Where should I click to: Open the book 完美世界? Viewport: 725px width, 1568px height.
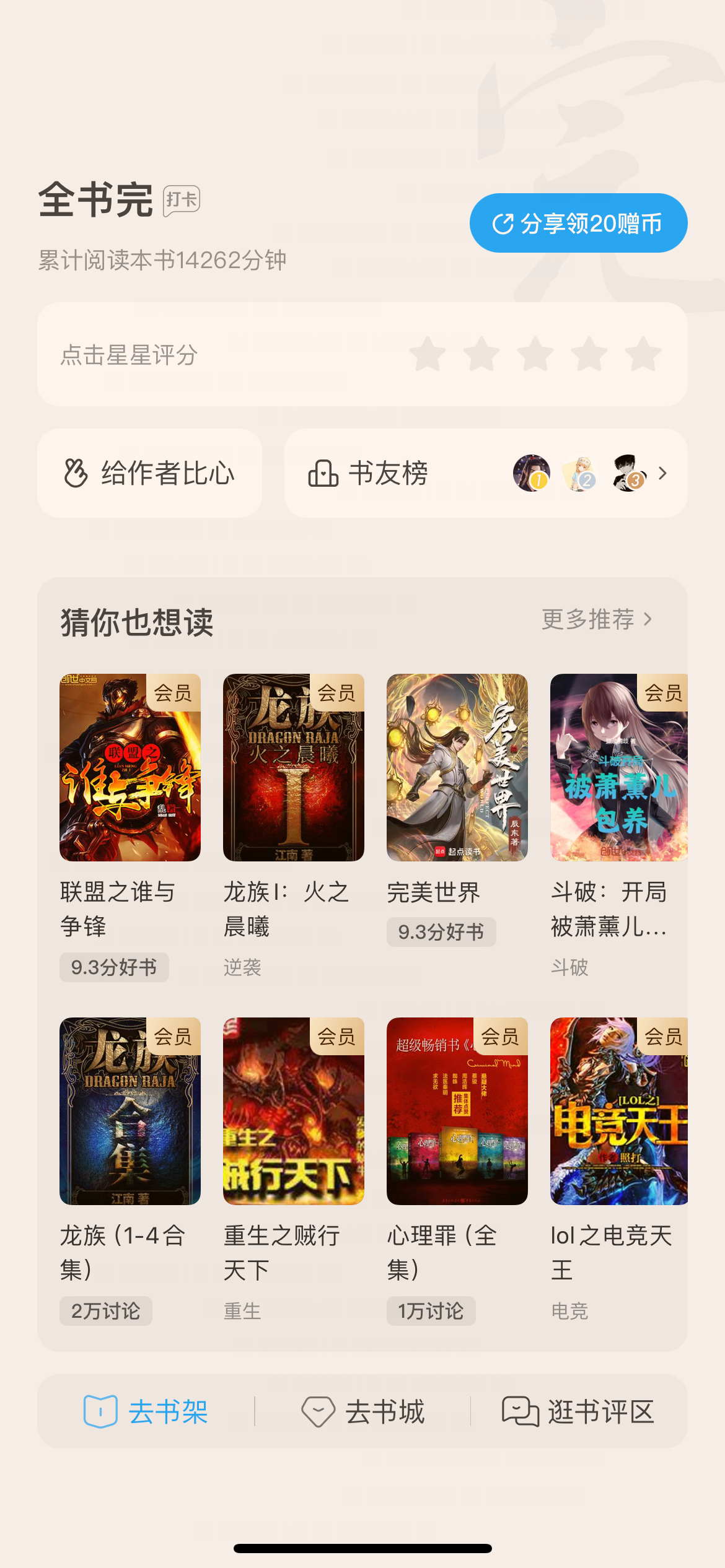[x=457, y=767]
